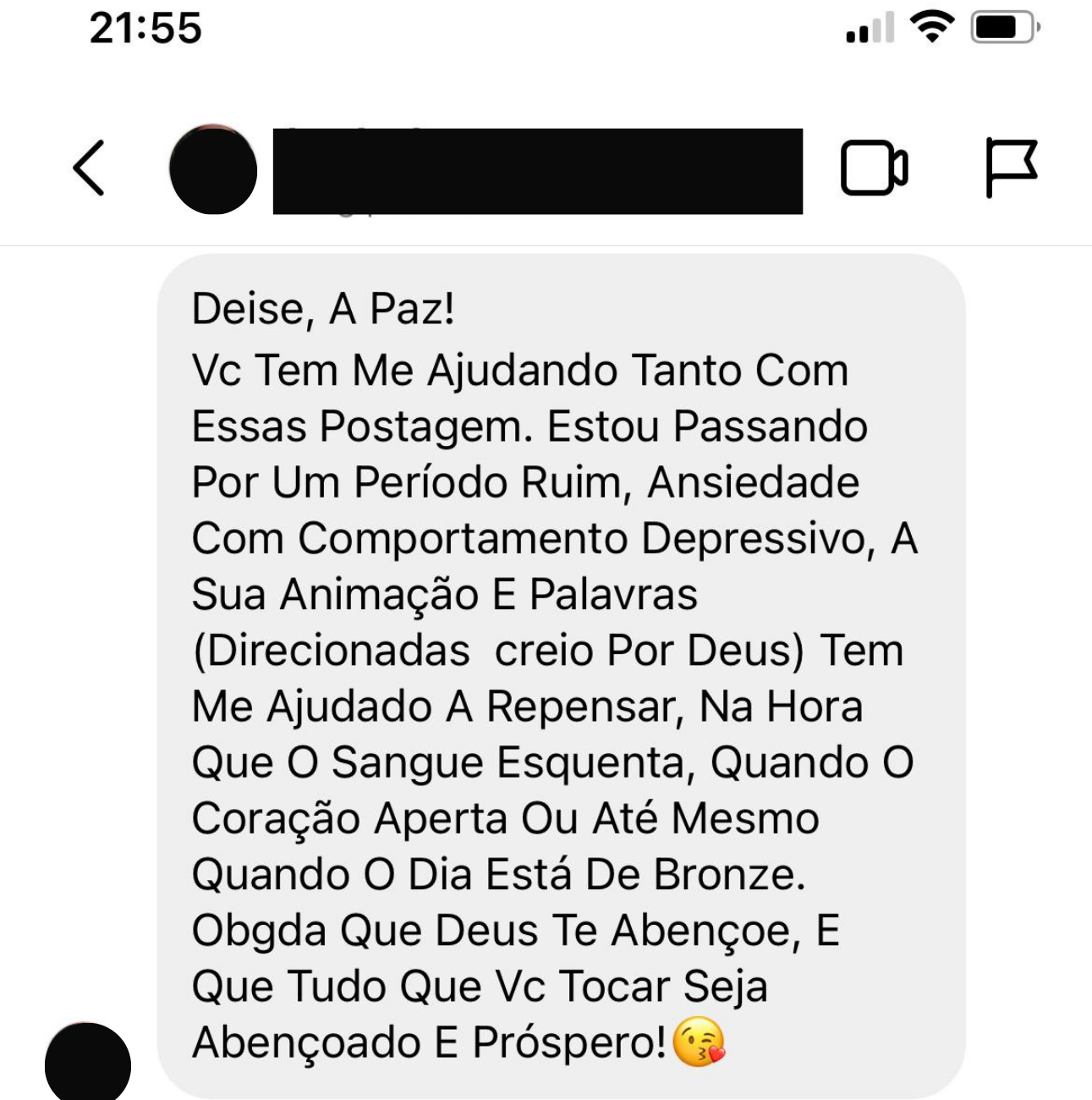Flag this conversation
This screenshot has width=1092, height=1100.
click(1011, 168)
